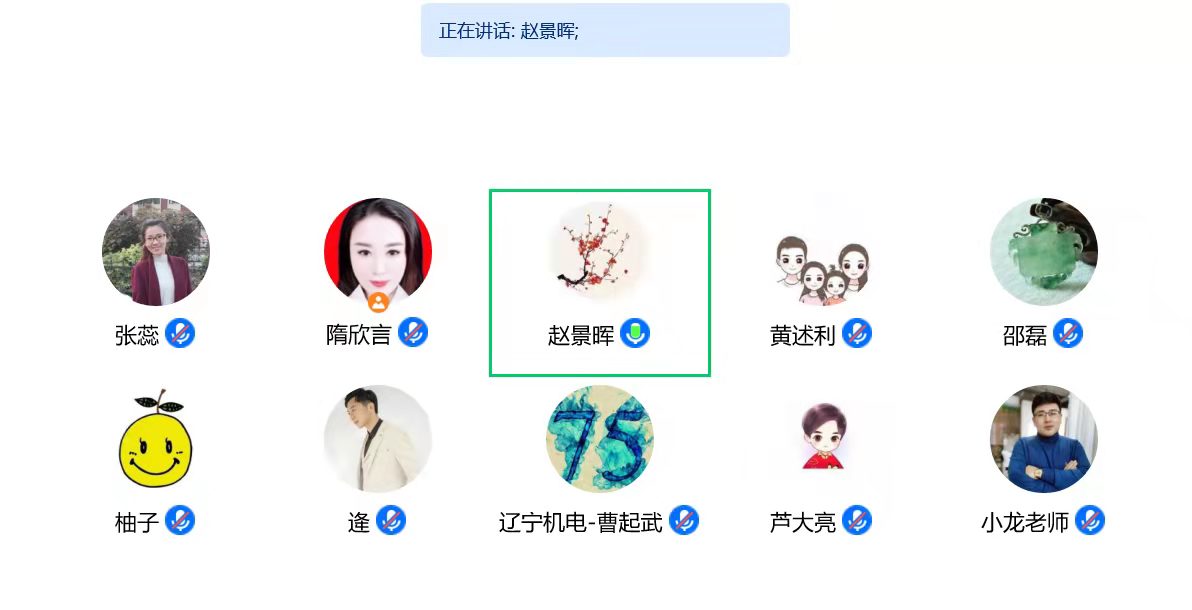1192x610 pixels.
Task: Tap the muted mic icon beside 小龙老师
Action: (1090, 520)
